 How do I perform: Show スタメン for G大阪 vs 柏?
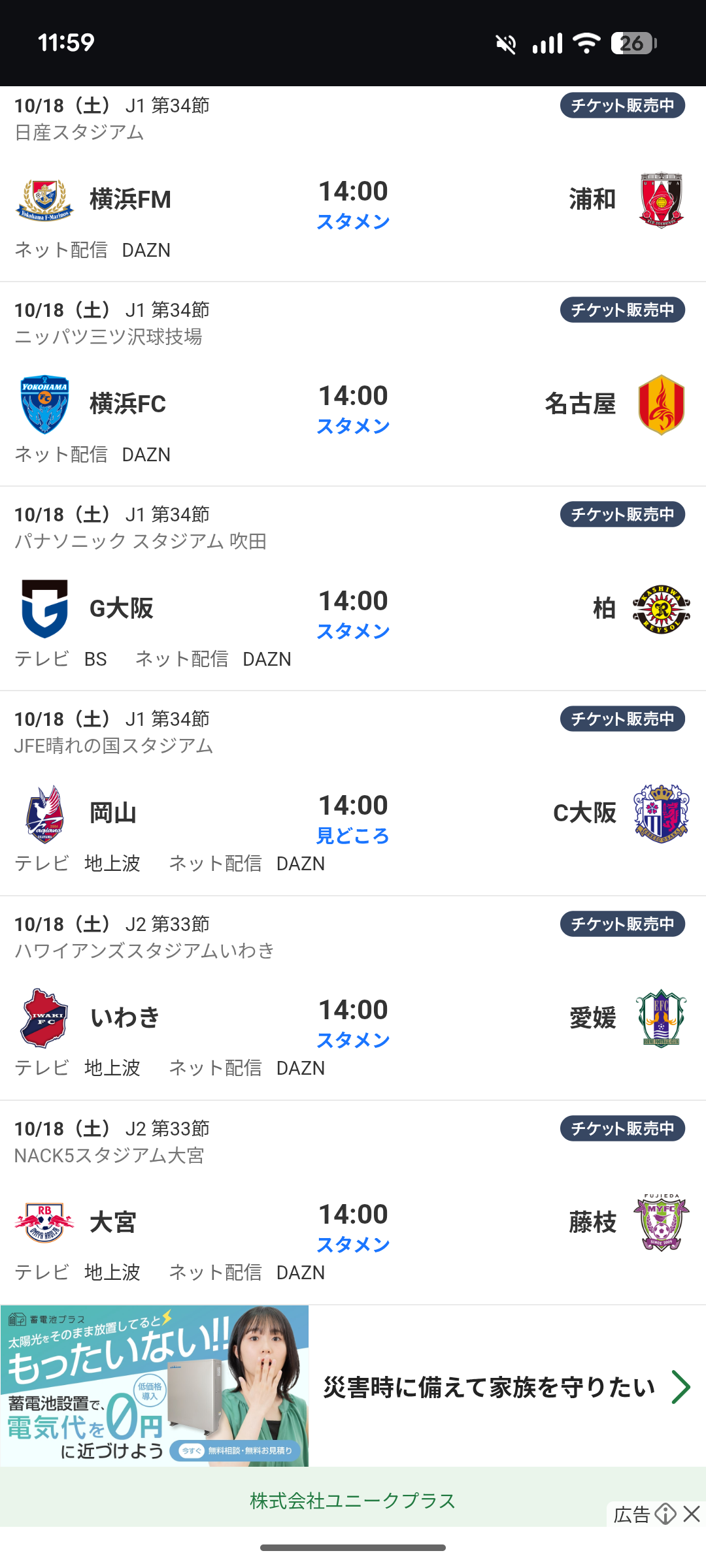click(353, 632)
